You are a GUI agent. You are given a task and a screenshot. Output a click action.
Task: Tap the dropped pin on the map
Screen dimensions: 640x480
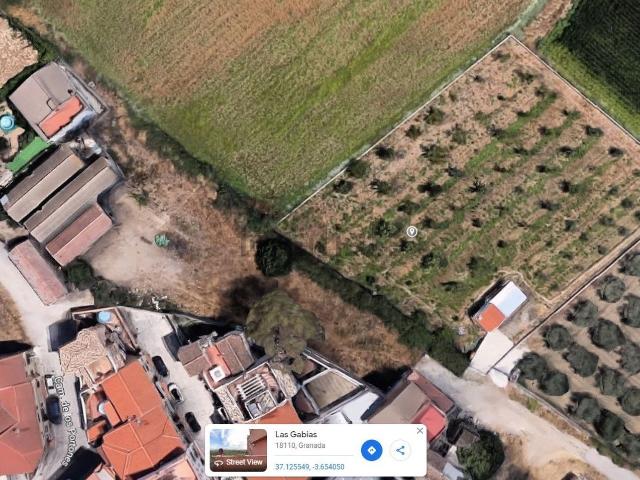(x=411, y=231)
